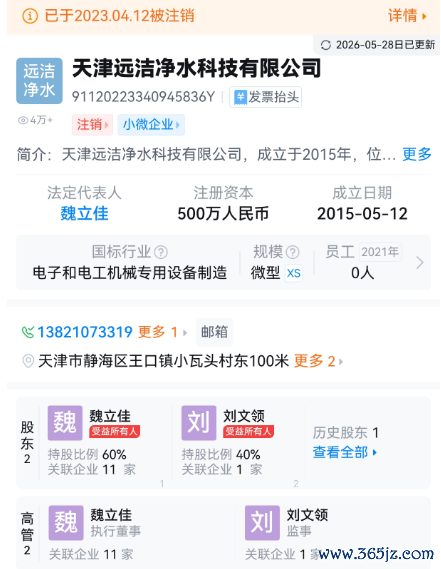The image size is (441, 569).
Task: Show the 国标行业 help tooltip
Action: point(161,252)
